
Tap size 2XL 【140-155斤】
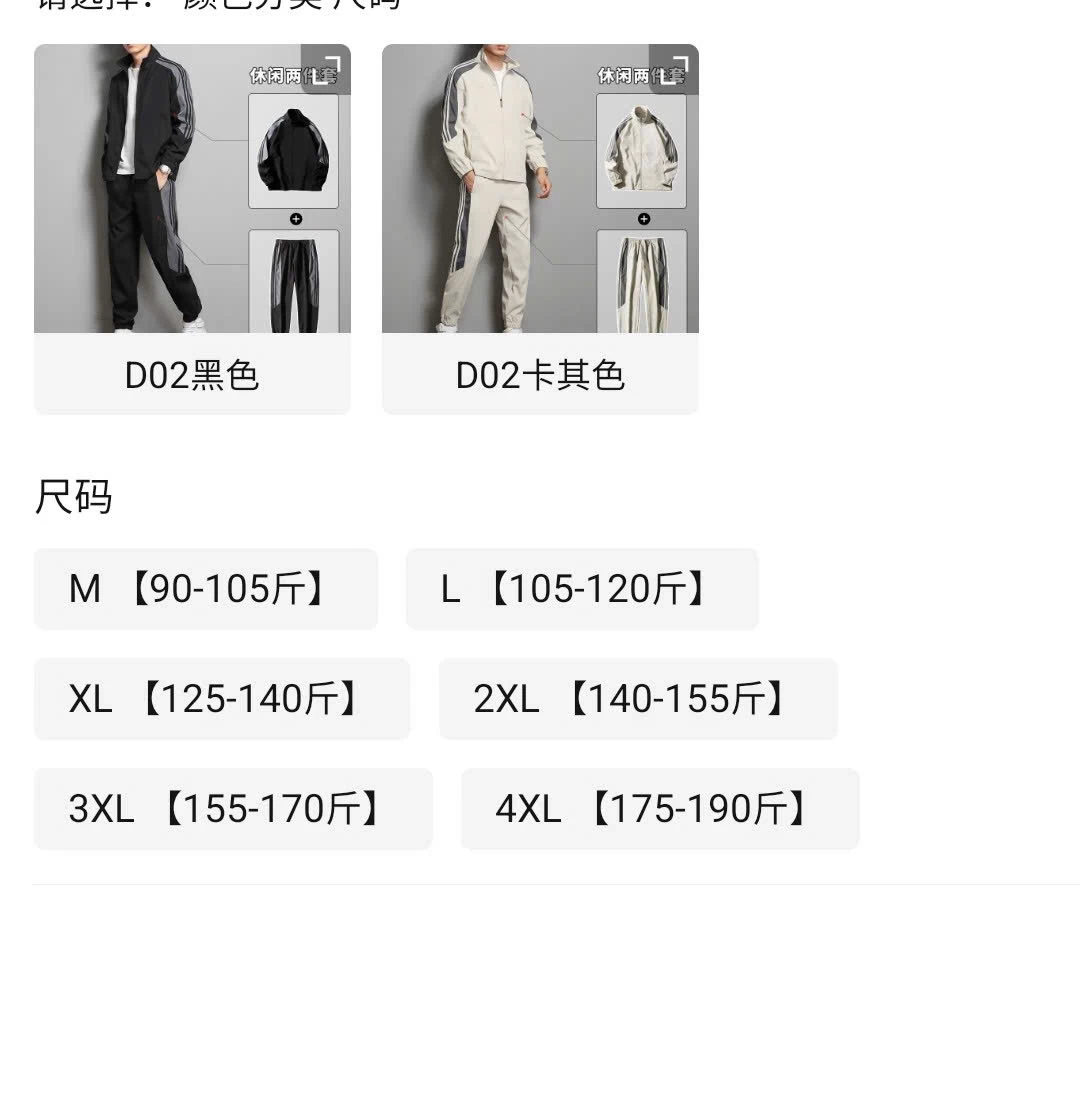[637, 699]
